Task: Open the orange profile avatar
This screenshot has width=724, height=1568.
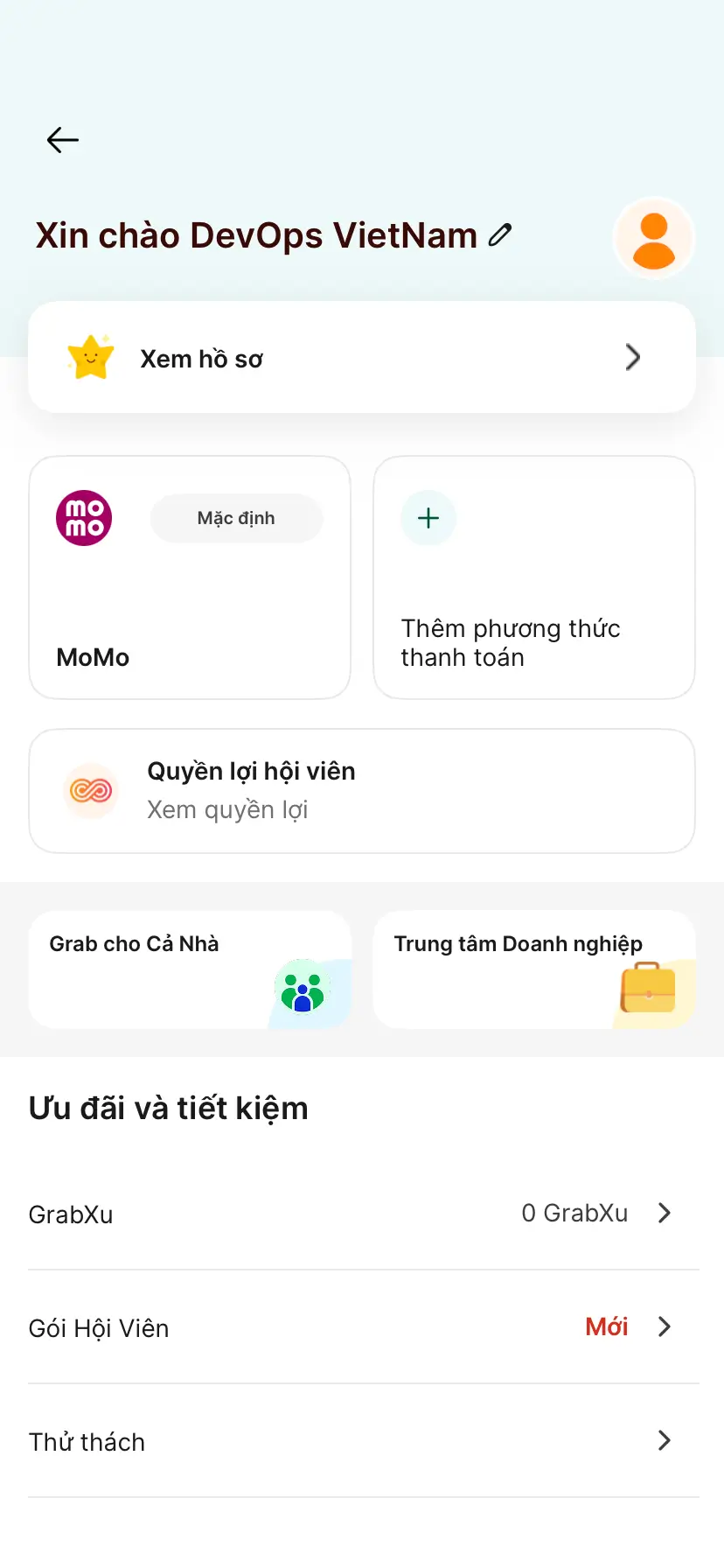Action: coord(653,239)
